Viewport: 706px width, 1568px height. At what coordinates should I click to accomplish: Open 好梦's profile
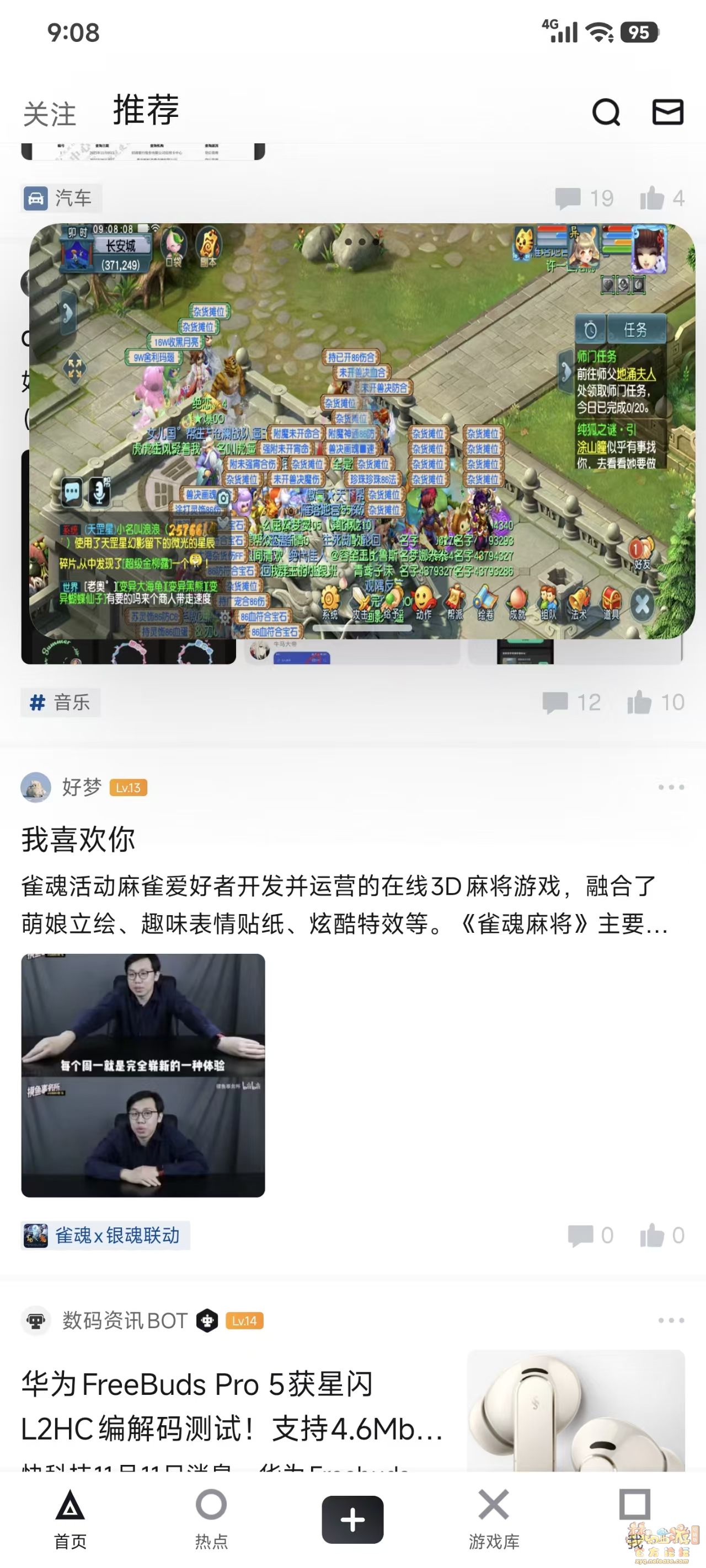coord(82,787)
